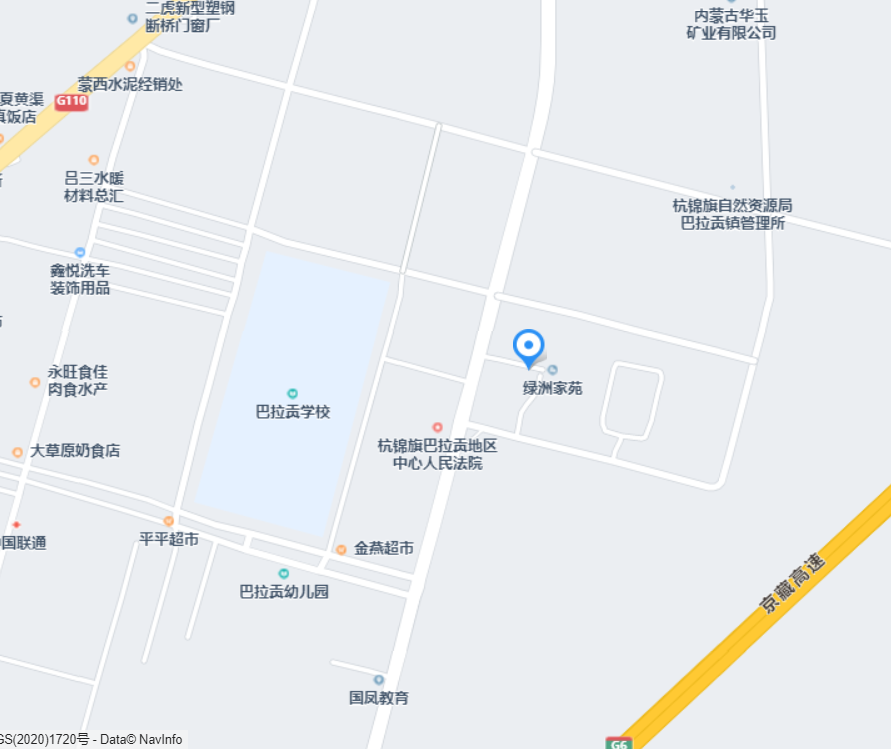Select 内蒙古华玉矿业有限公司 marker
Screen dimensions: 891x749
click(731, 3)
